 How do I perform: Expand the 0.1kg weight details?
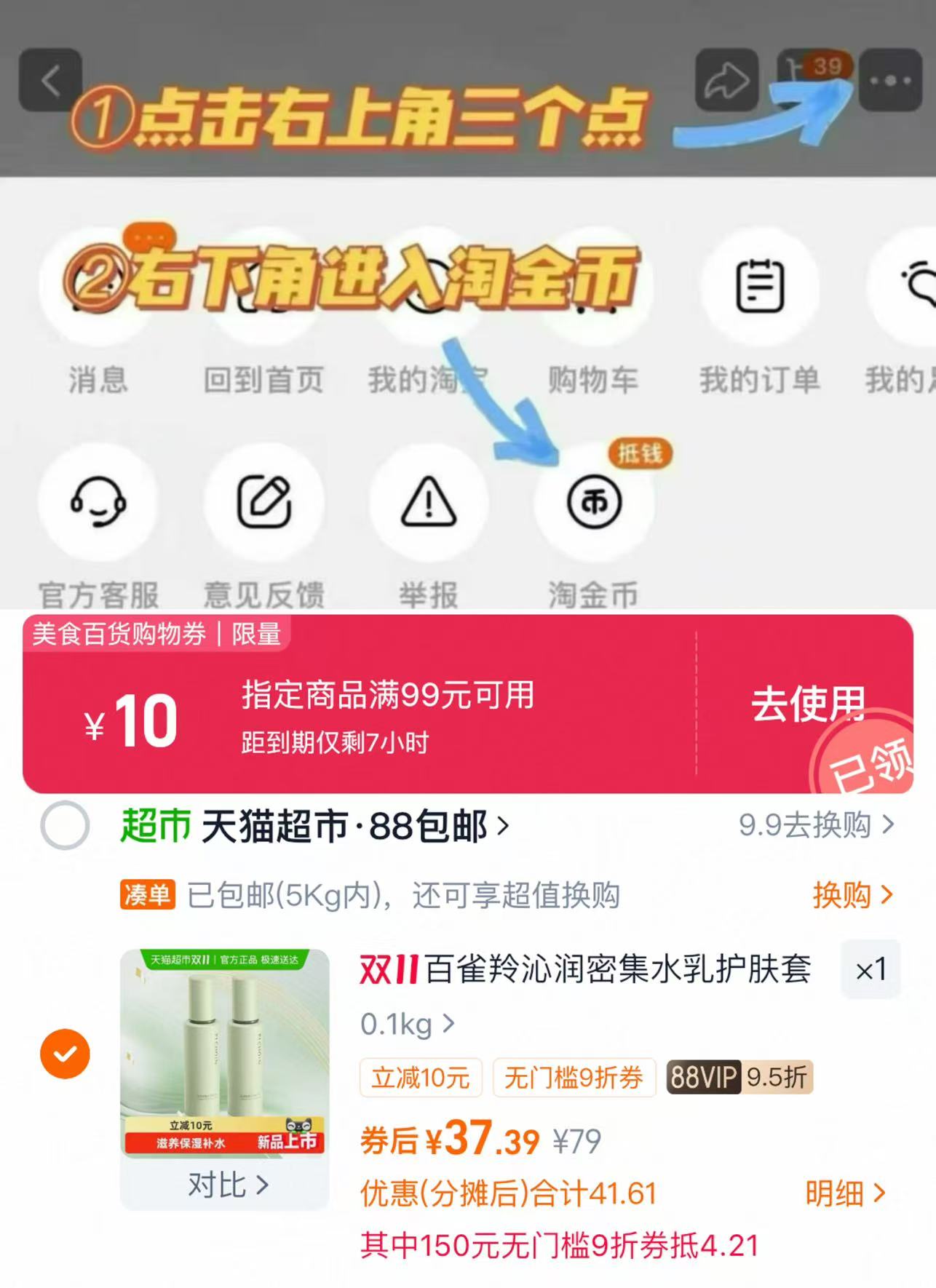pos(408,1022)
